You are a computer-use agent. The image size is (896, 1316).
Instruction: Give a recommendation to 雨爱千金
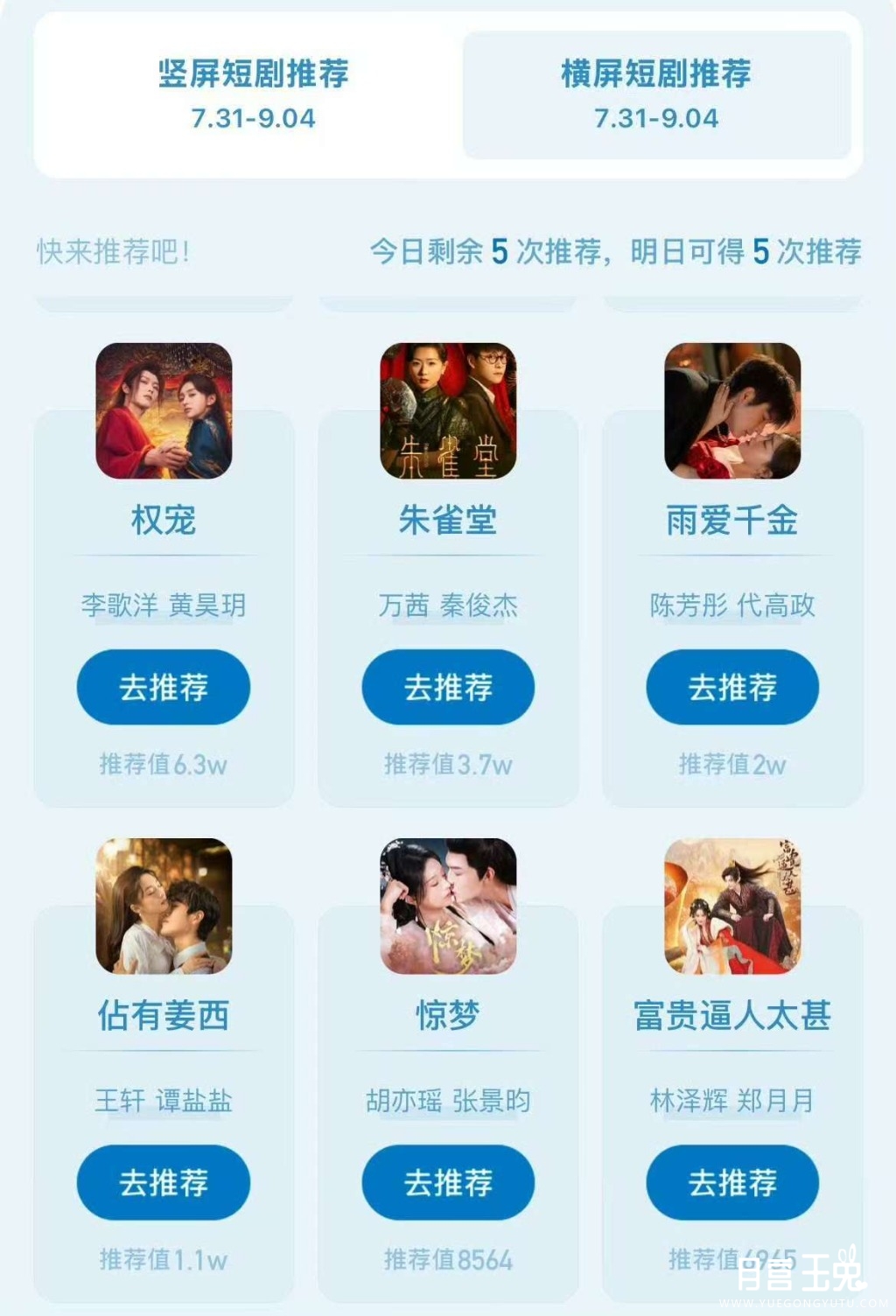(732, 687)
